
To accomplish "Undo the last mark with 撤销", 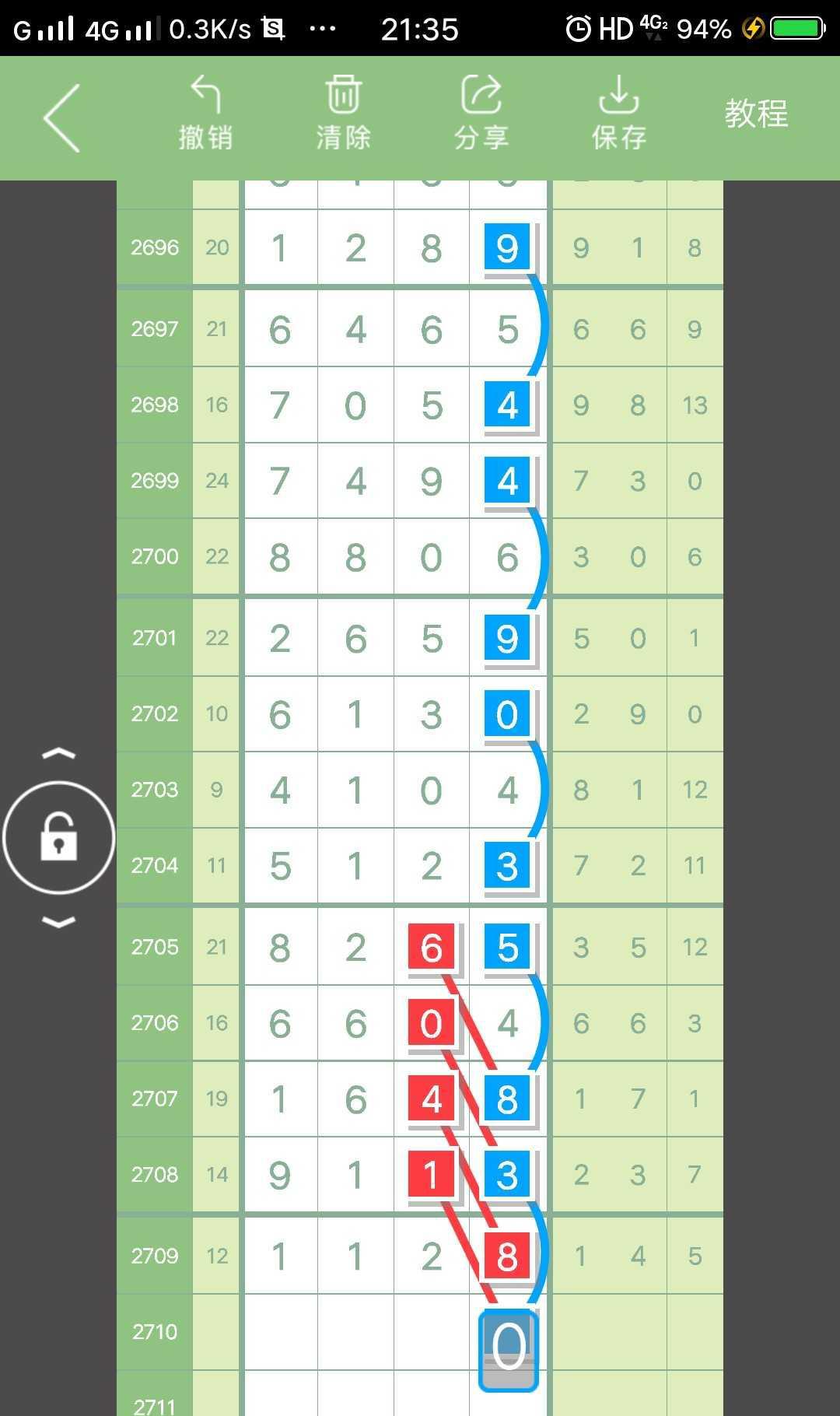I will point(205,114).
